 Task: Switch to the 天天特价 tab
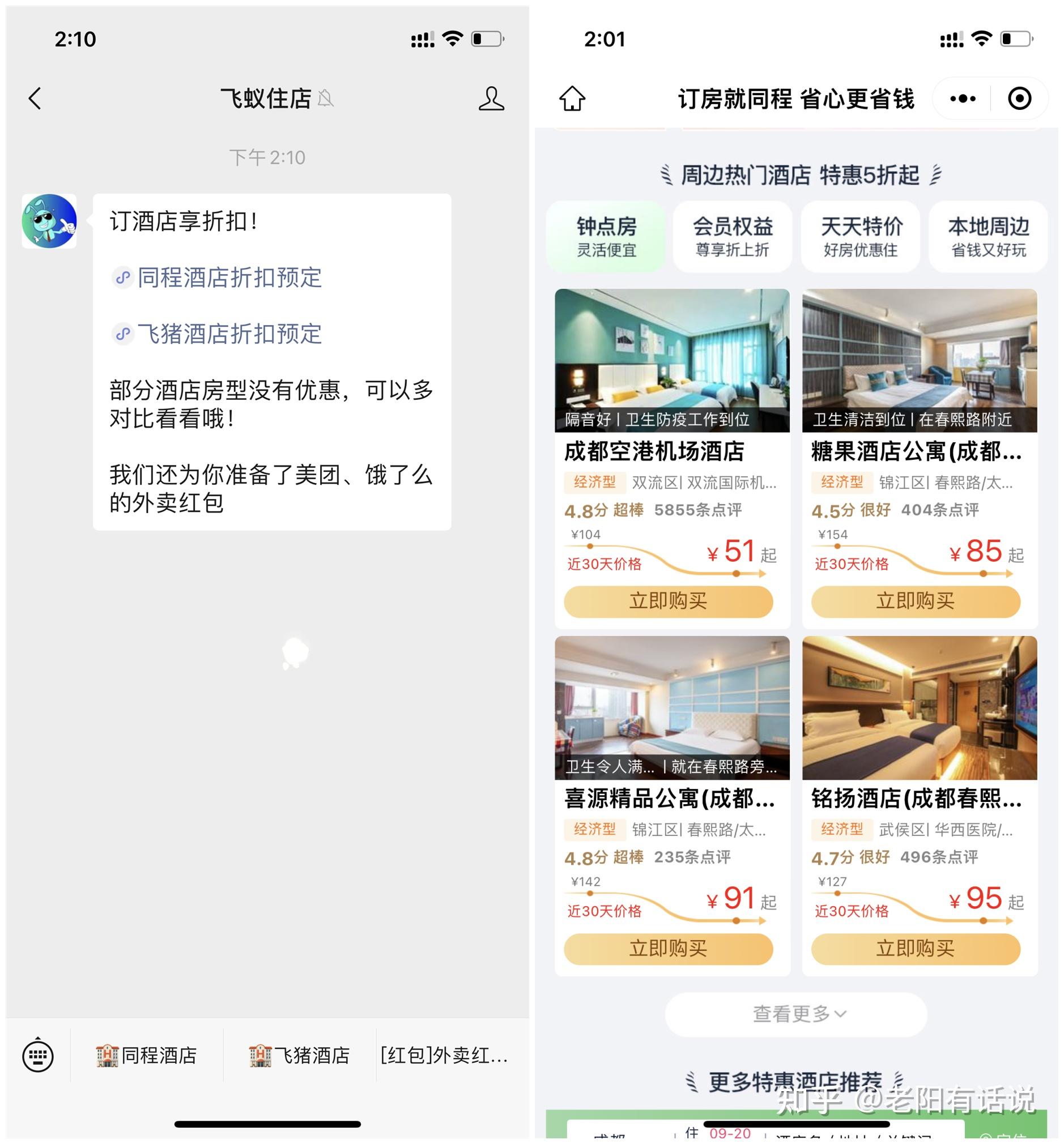click(x=861, y=237)
